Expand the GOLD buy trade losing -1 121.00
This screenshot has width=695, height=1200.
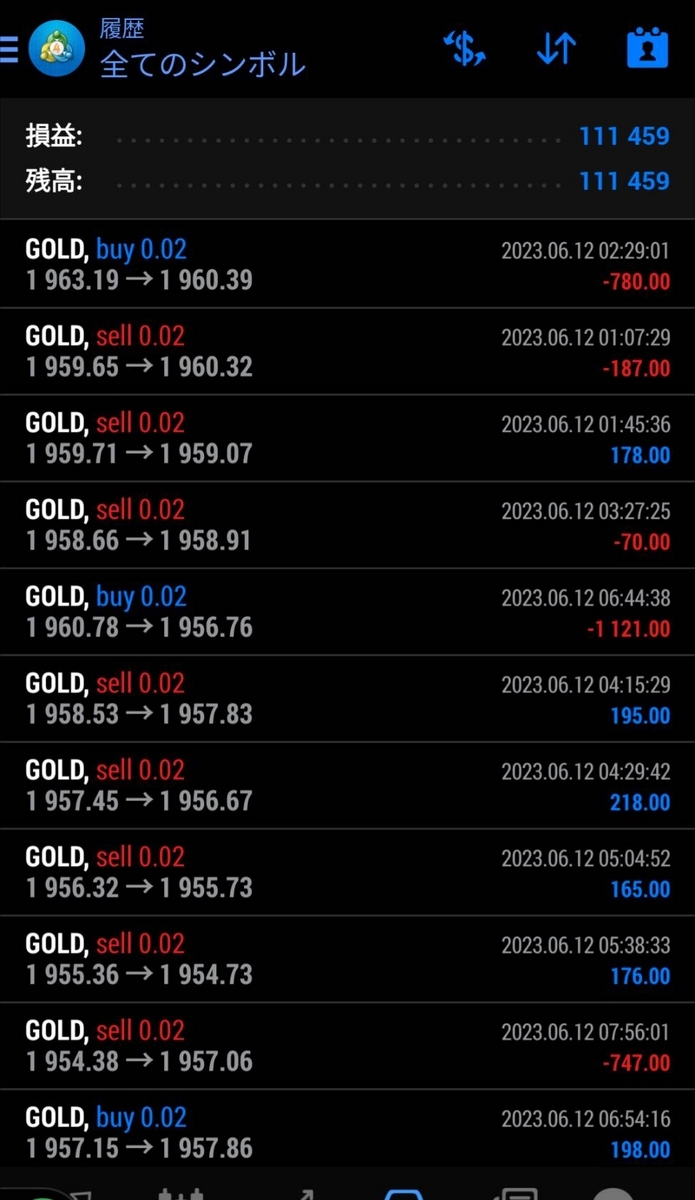347,612
